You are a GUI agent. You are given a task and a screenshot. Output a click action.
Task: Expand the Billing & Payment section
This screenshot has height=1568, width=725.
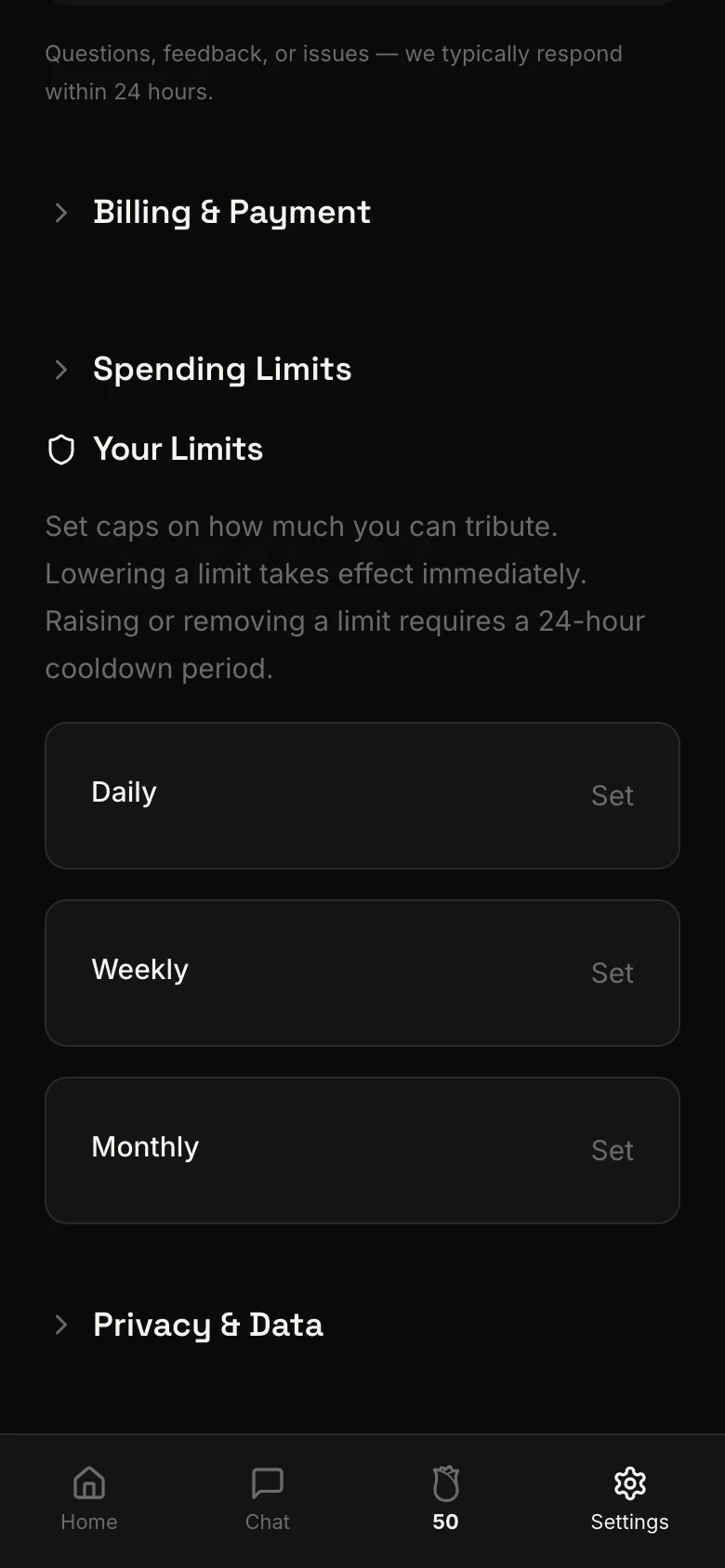pyautogui.click(x=231, y=212)
